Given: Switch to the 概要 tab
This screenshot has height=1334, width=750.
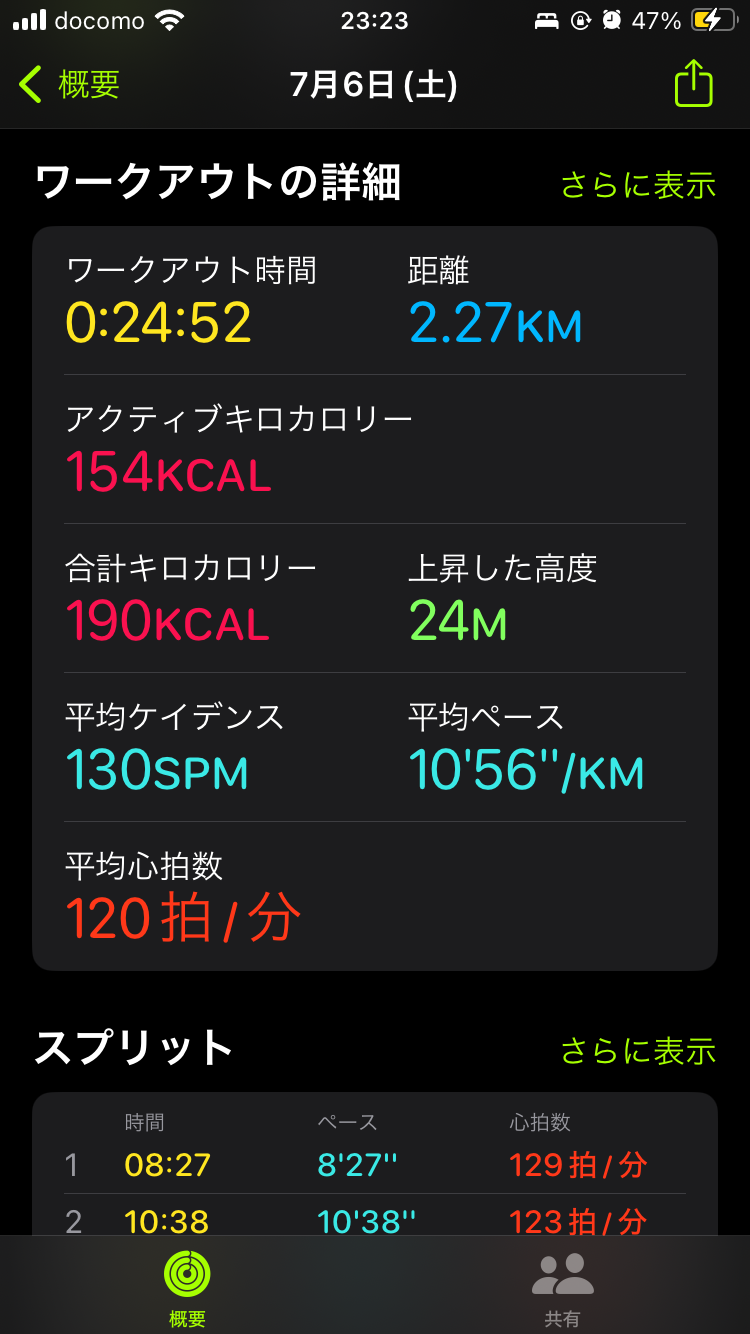Looking at the screenshot, I should (x=187, y=1289).
